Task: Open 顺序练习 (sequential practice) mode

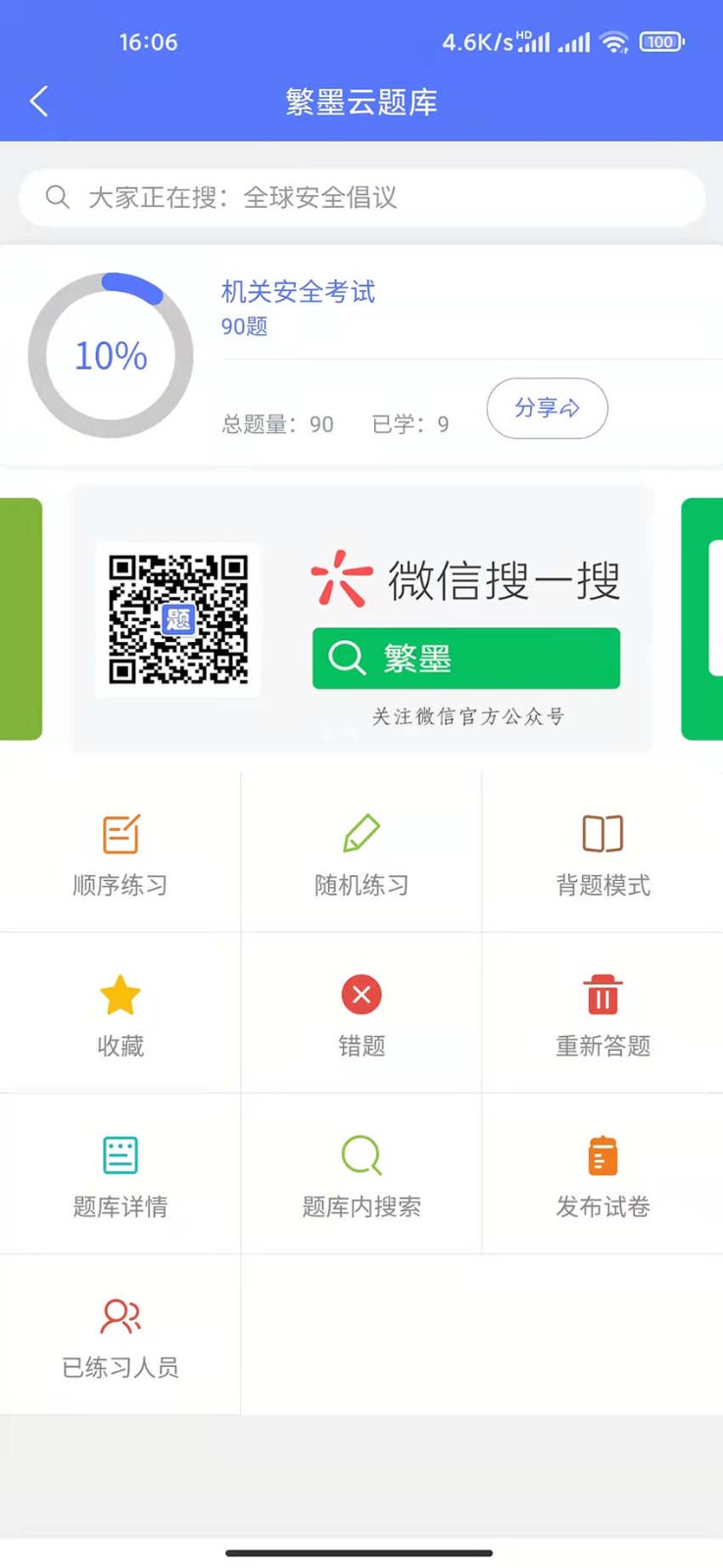Action: 120,851
